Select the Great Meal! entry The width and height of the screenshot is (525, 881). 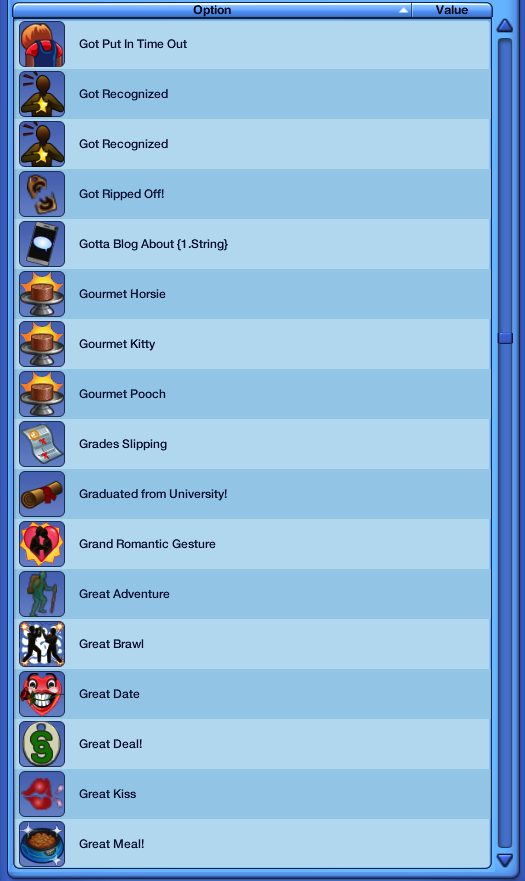[x=252, y=843]
